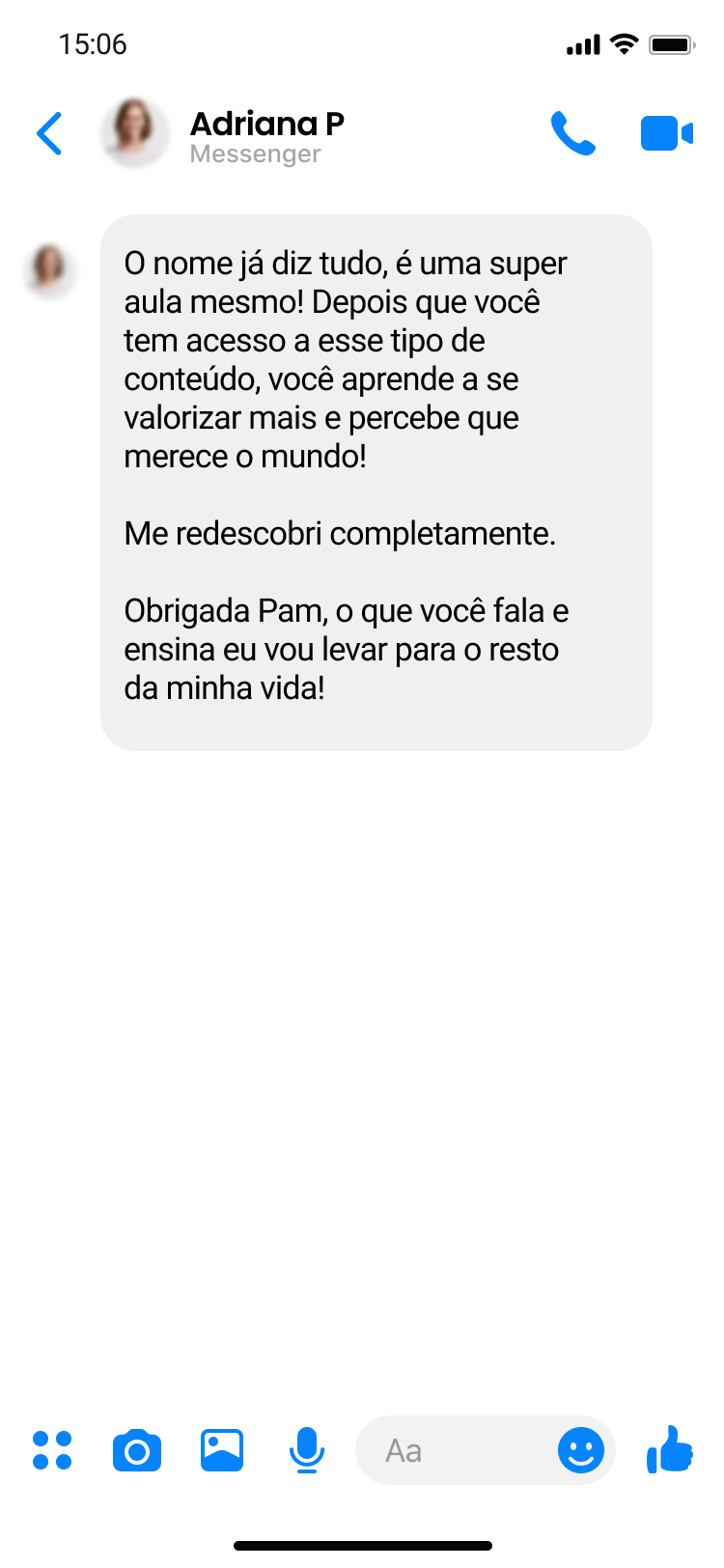The image size is (724, 1568).
Task: Open the Messenger subtitle label
Action: [256, 154]
